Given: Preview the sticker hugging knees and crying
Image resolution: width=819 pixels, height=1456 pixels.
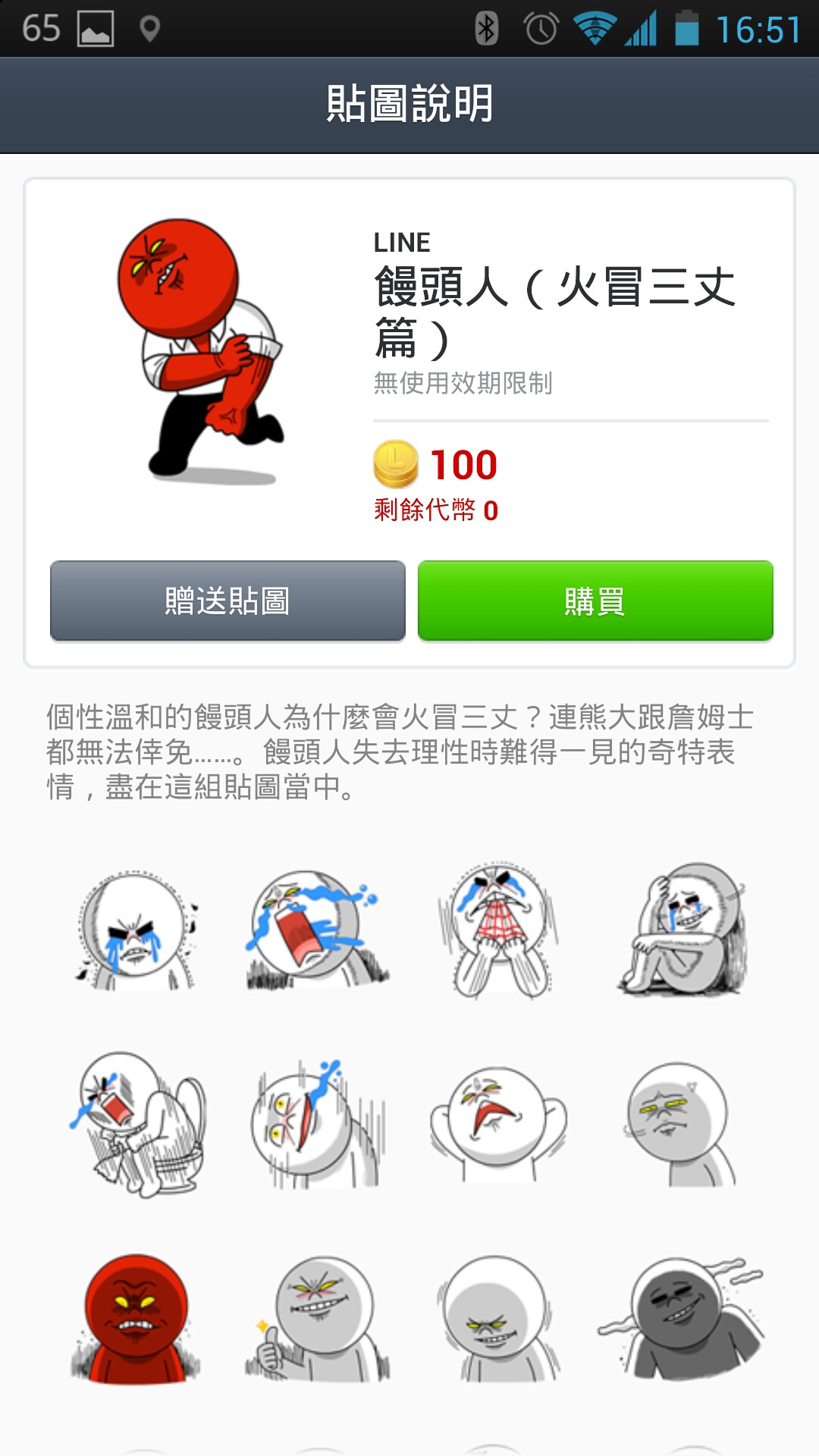Looking at the screenshot, I should pos(682,930).
